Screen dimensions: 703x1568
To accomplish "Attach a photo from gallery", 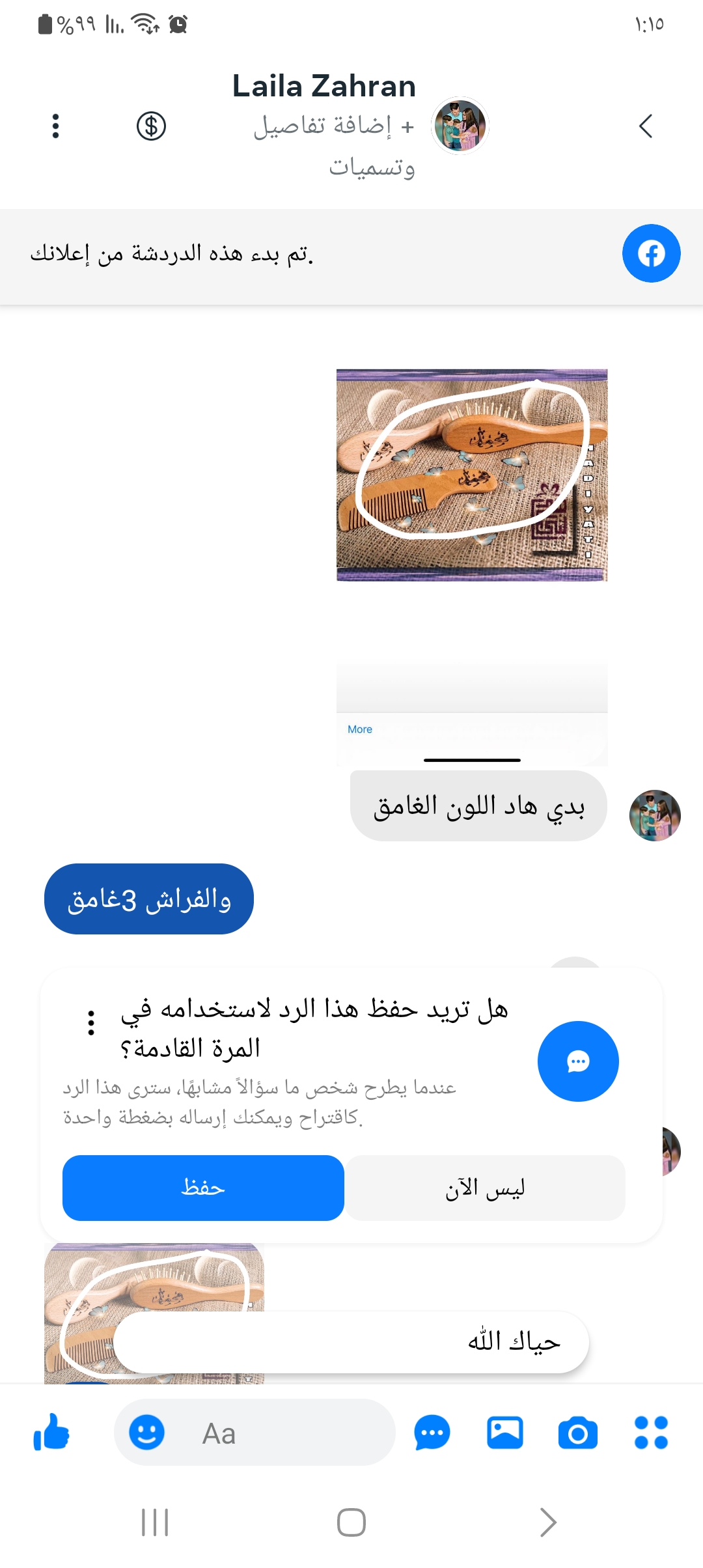I will 504,1433.
